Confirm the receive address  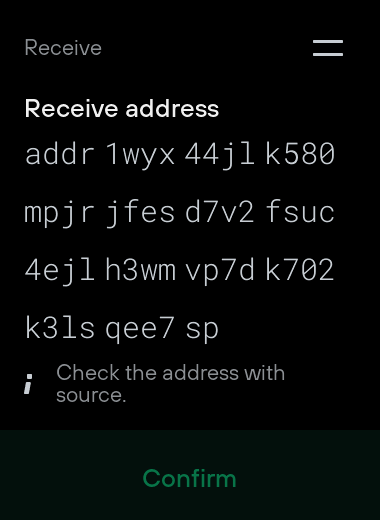(x=190, y=475)
